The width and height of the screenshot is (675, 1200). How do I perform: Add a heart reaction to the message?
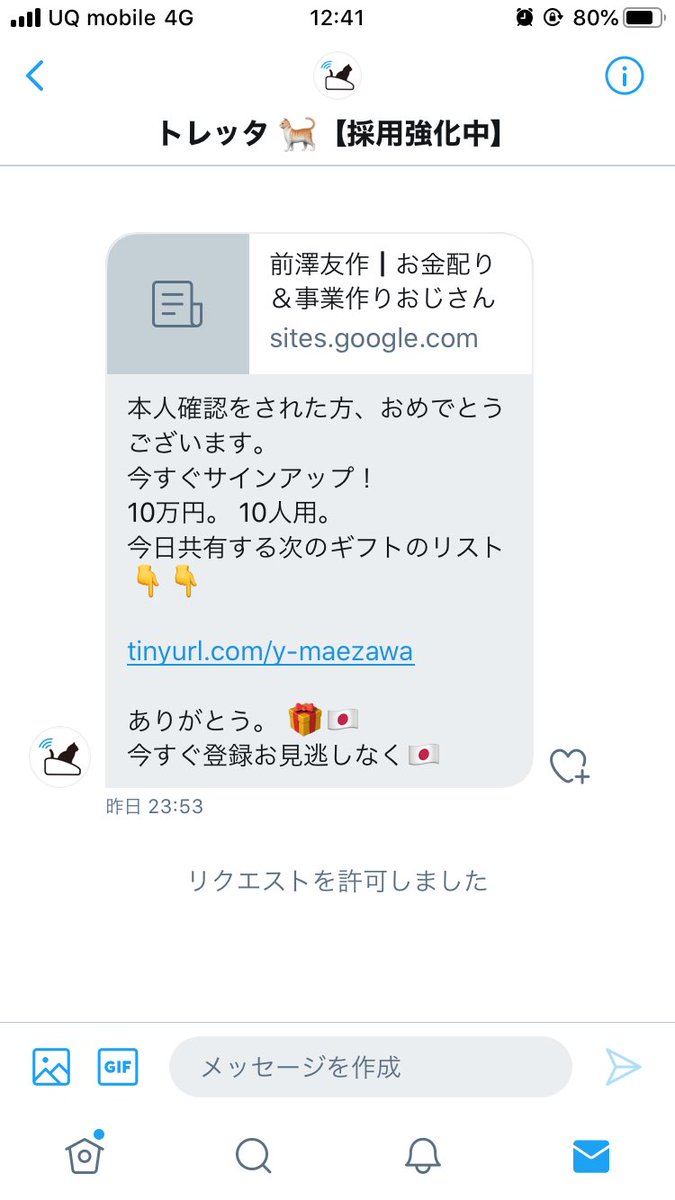tap(570, 766)
